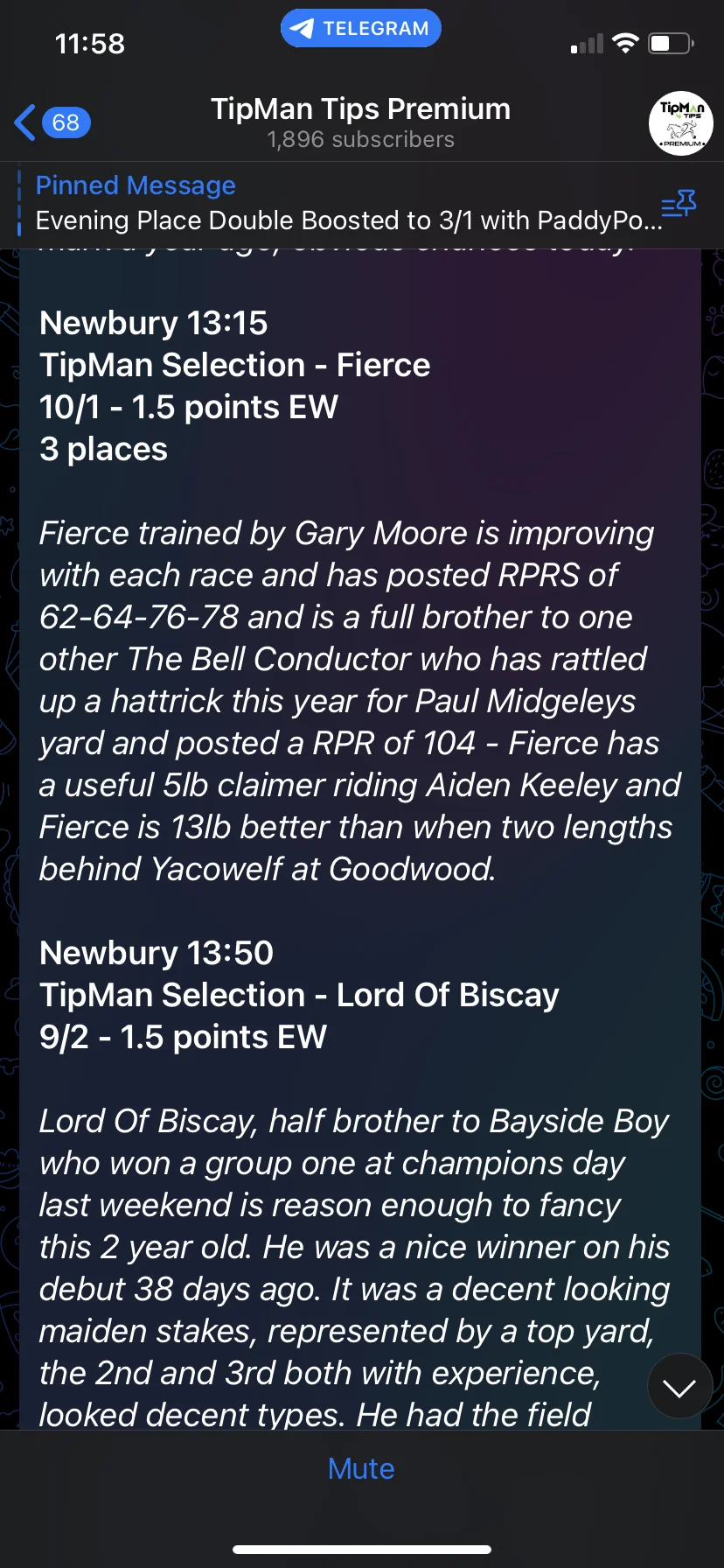
Task: Open the TipMan Tips Premium channel info
Action: click(x=360, y=122)
